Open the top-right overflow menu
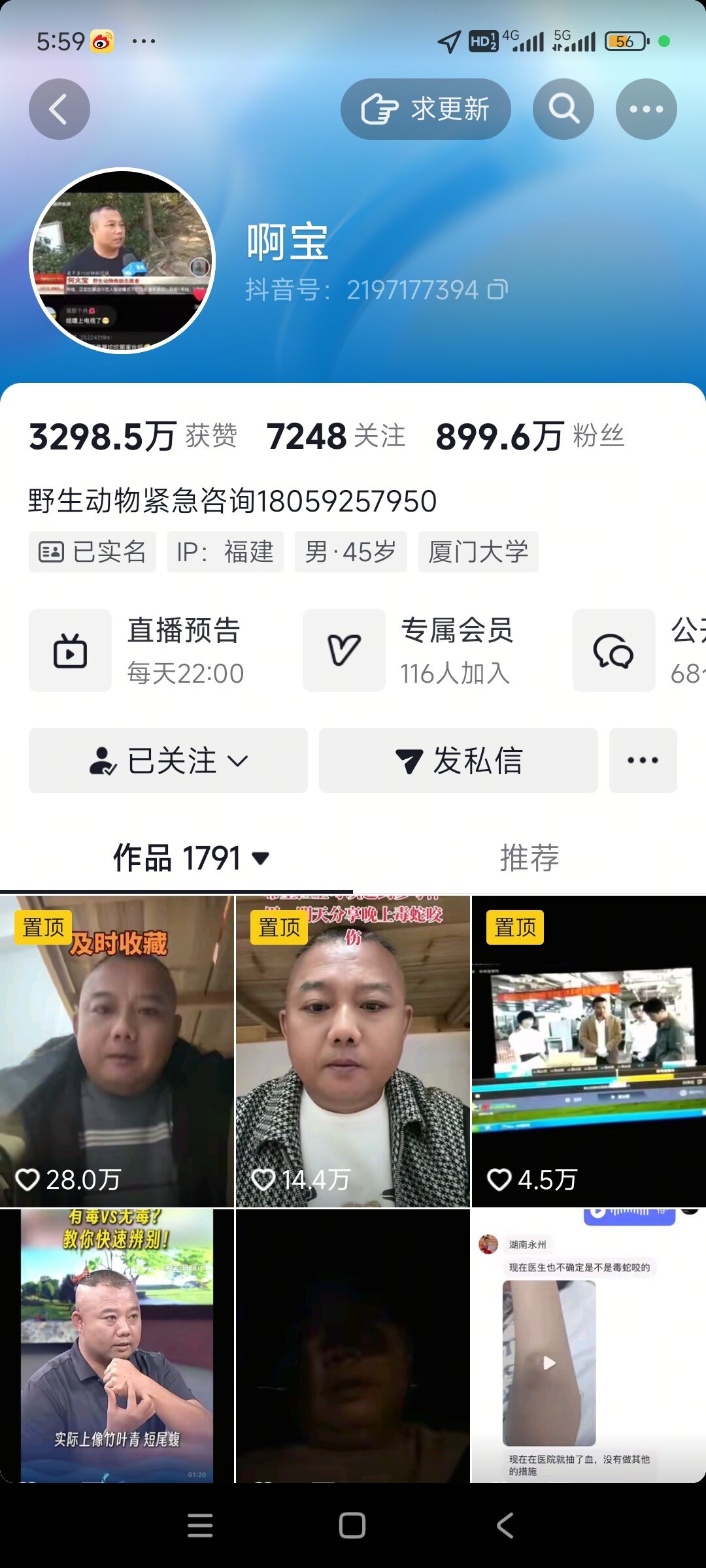706x1568 pixels. tap(646, 109)
